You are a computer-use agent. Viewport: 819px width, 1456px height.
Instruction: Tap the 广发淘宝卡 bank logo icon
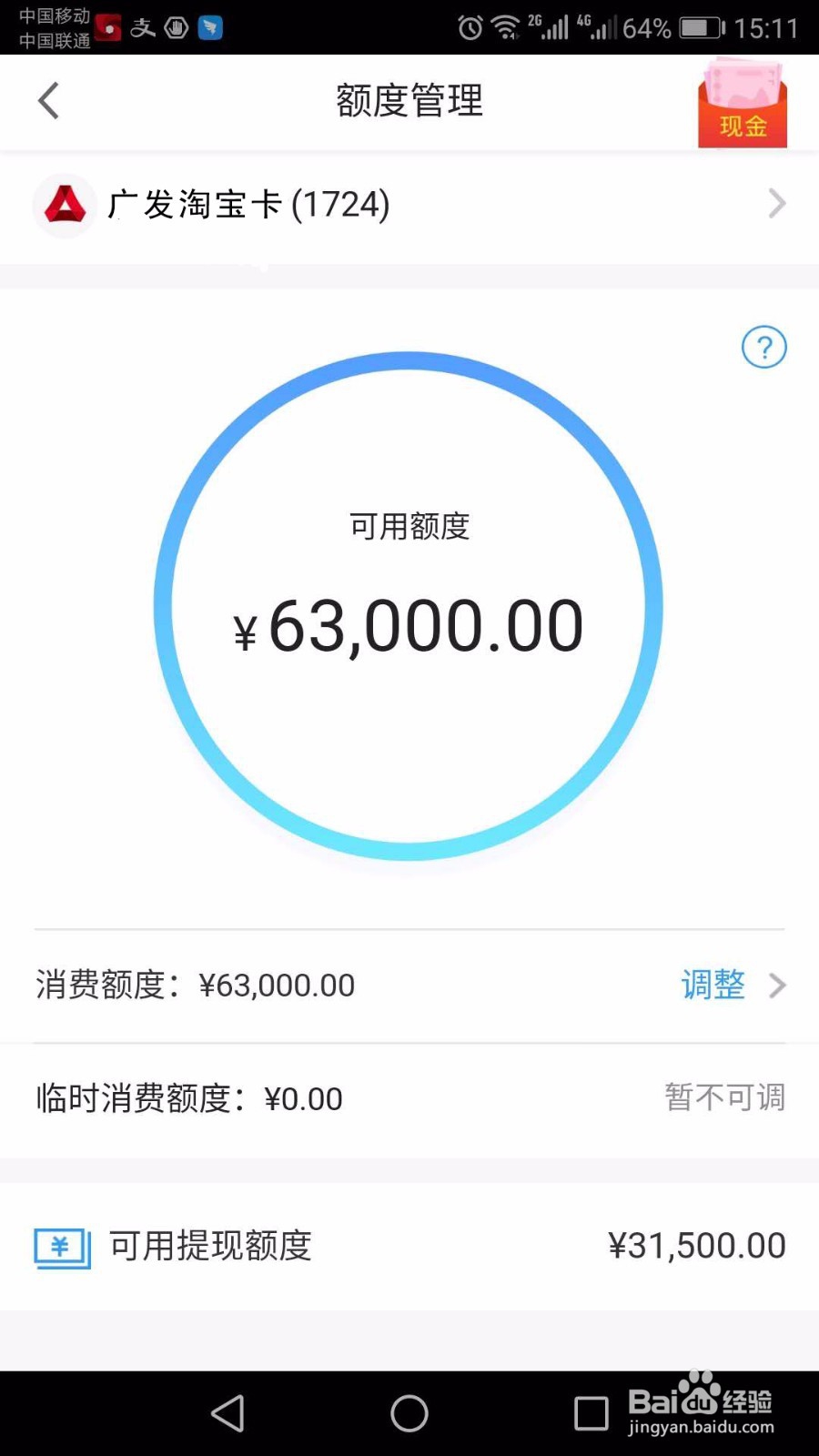(x=65, y=205)
